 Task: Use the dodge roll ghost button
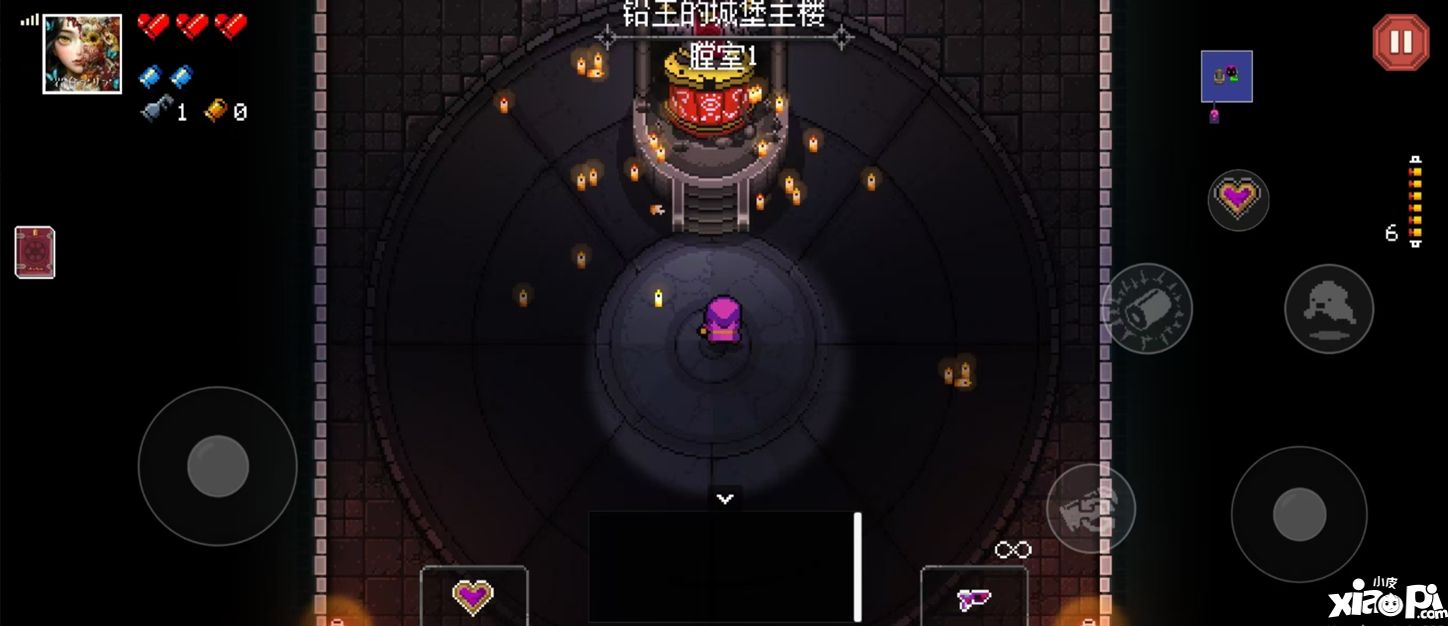(x=1328, y=309)
